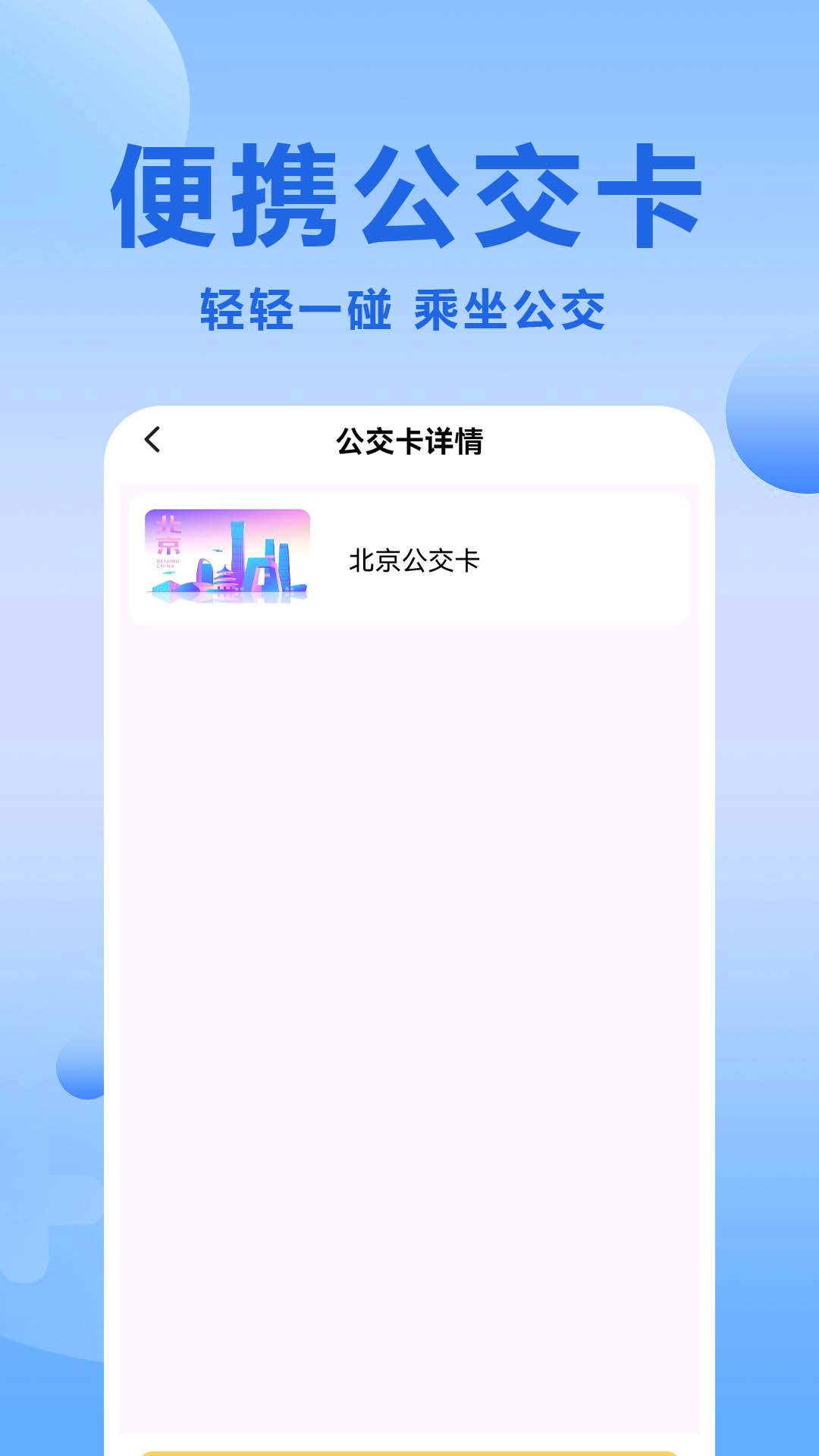Click the 公交卡详情 header title
Screen dimensions: 819x1456
click(409, 440)
